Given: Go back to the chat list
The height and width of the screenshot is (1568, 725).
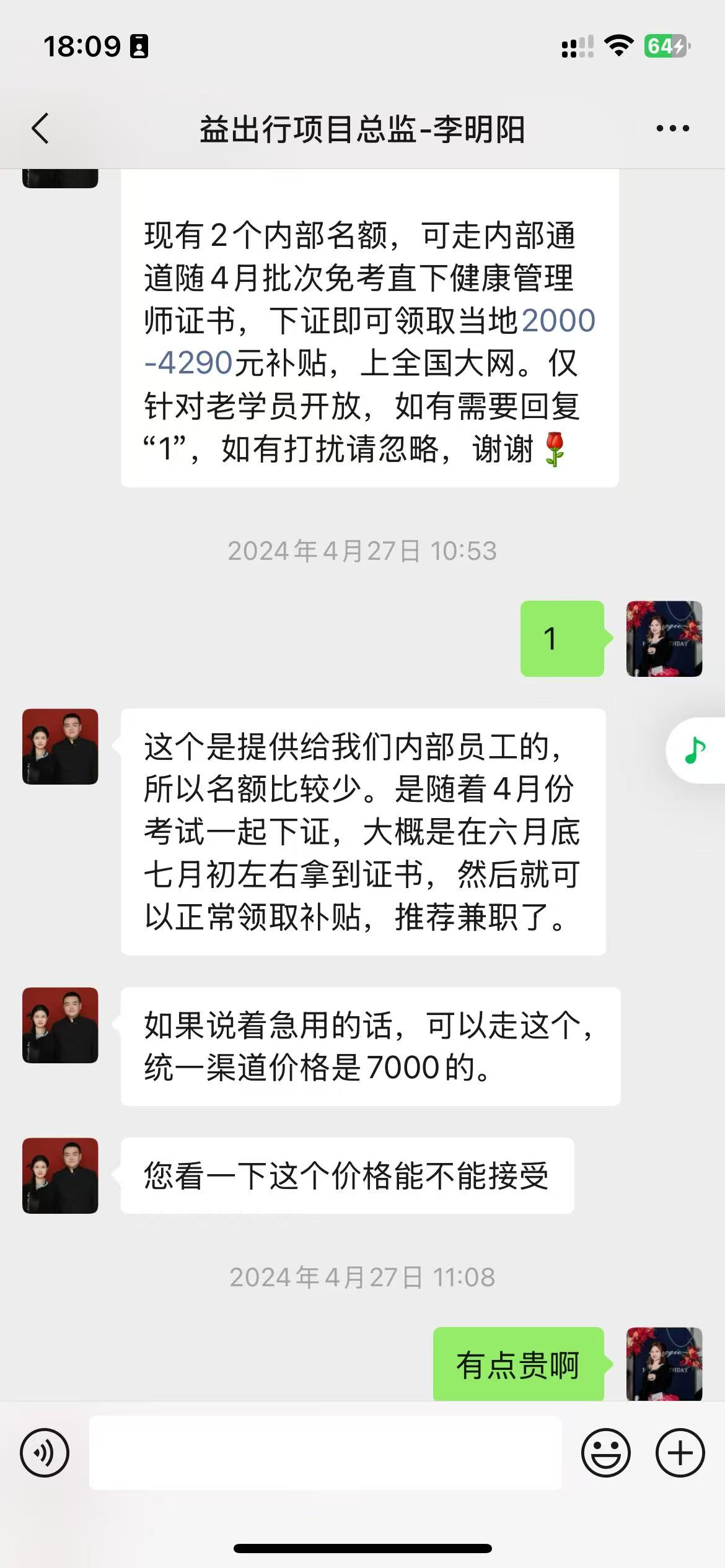Looking at the screenshot, I should pos(41,129).
